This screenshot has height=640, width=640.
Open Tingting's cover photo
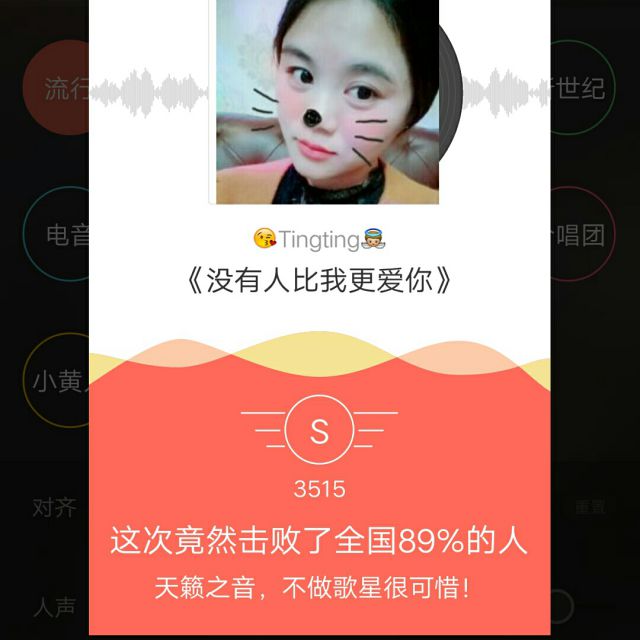[x=327, y=102]
